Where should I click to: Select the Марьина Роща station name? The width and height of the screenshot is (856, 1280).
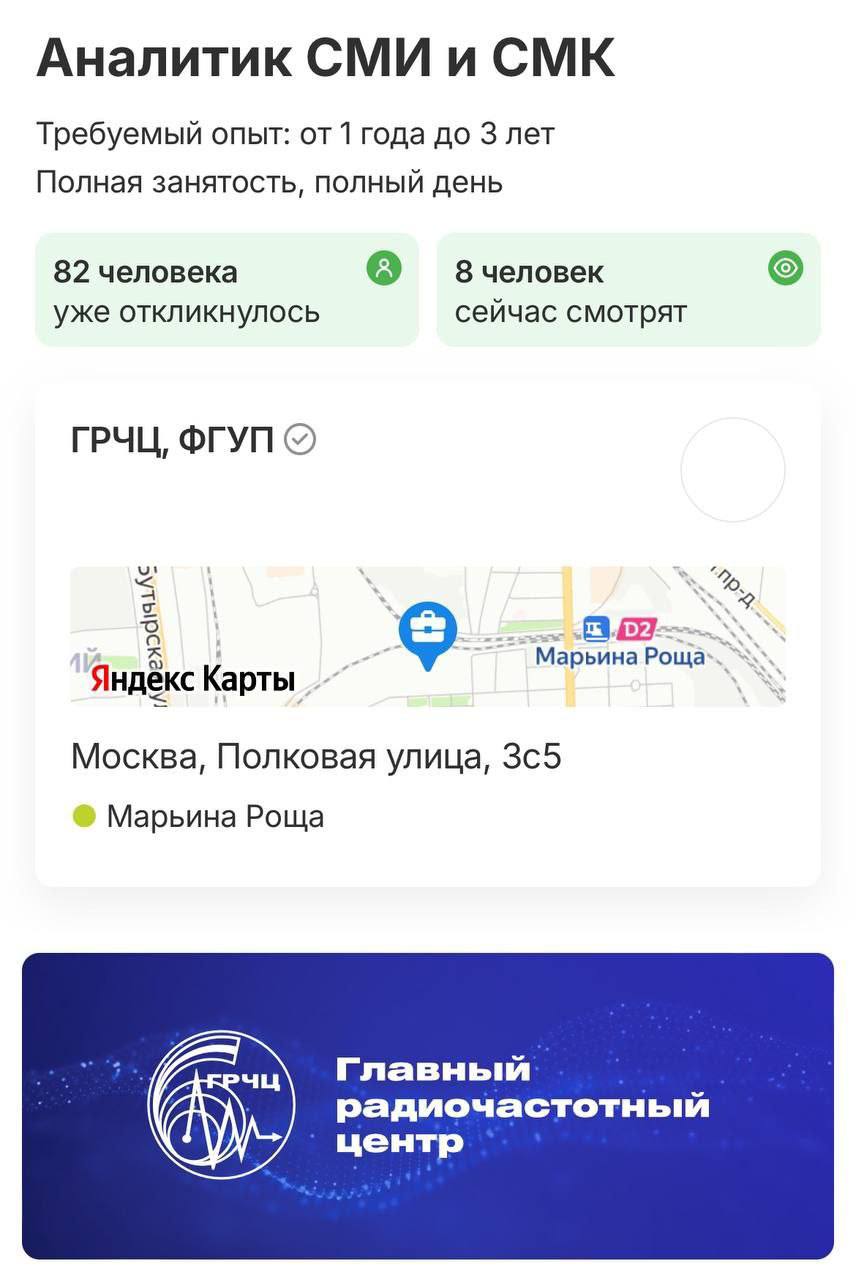218,816
